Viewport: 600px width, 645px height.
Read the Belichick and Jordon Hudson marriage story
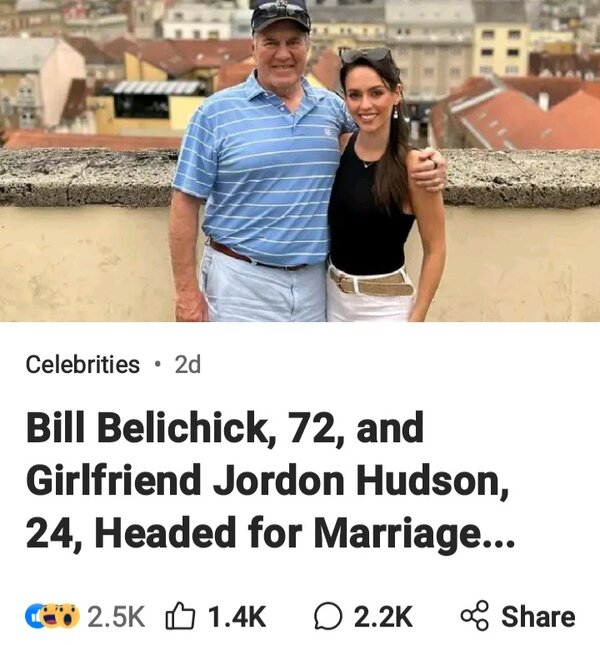pos(270,482)
